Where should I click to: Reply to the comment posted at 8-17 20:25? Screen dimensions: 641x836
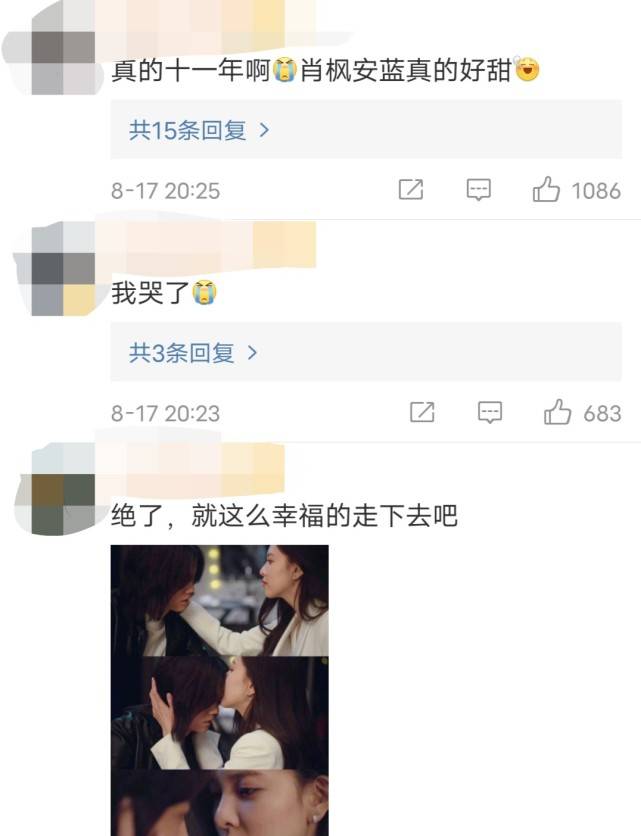pos(479,190)
